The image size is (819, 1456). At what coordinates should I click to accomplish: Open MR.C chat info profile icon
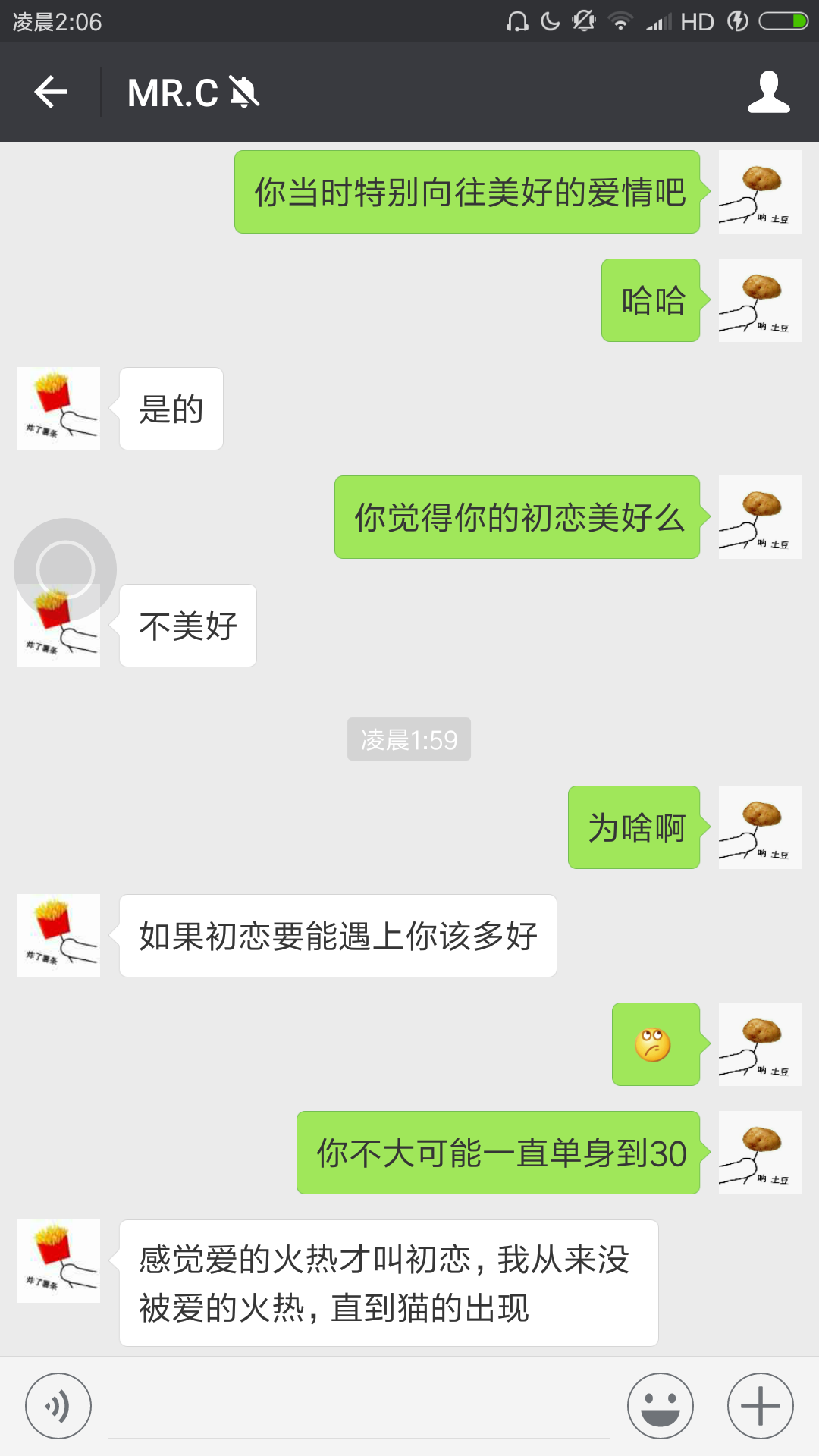point(768,93)
